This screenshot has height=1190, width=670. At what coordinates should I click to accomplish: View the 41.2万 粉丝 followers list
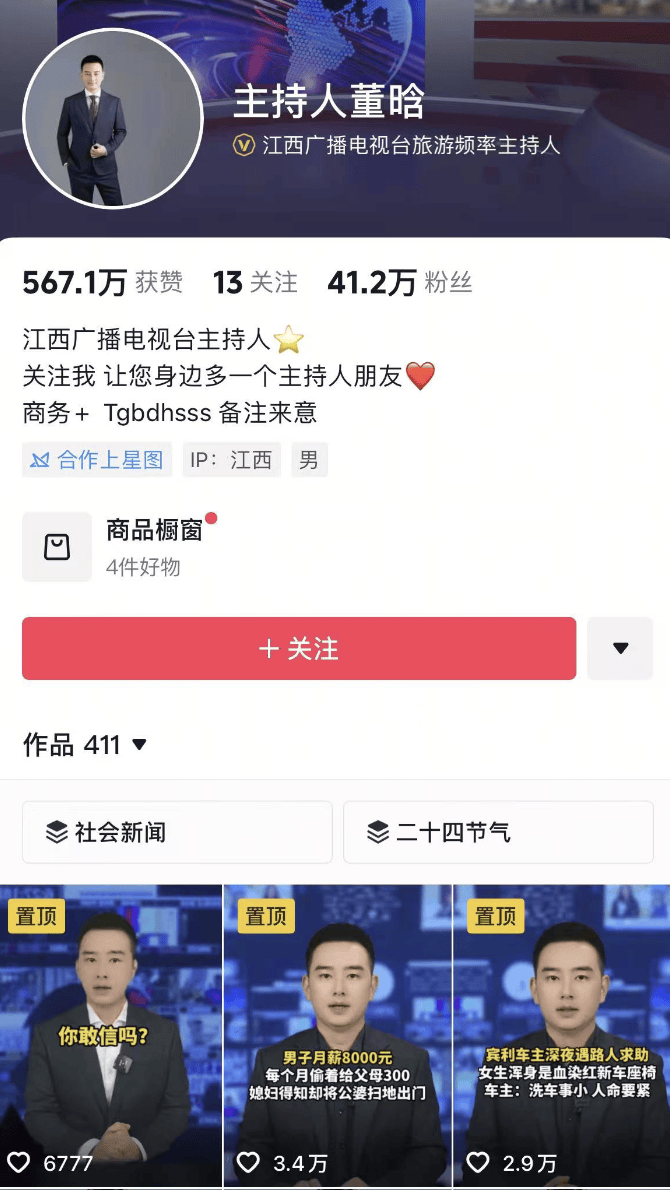[399, 283]
